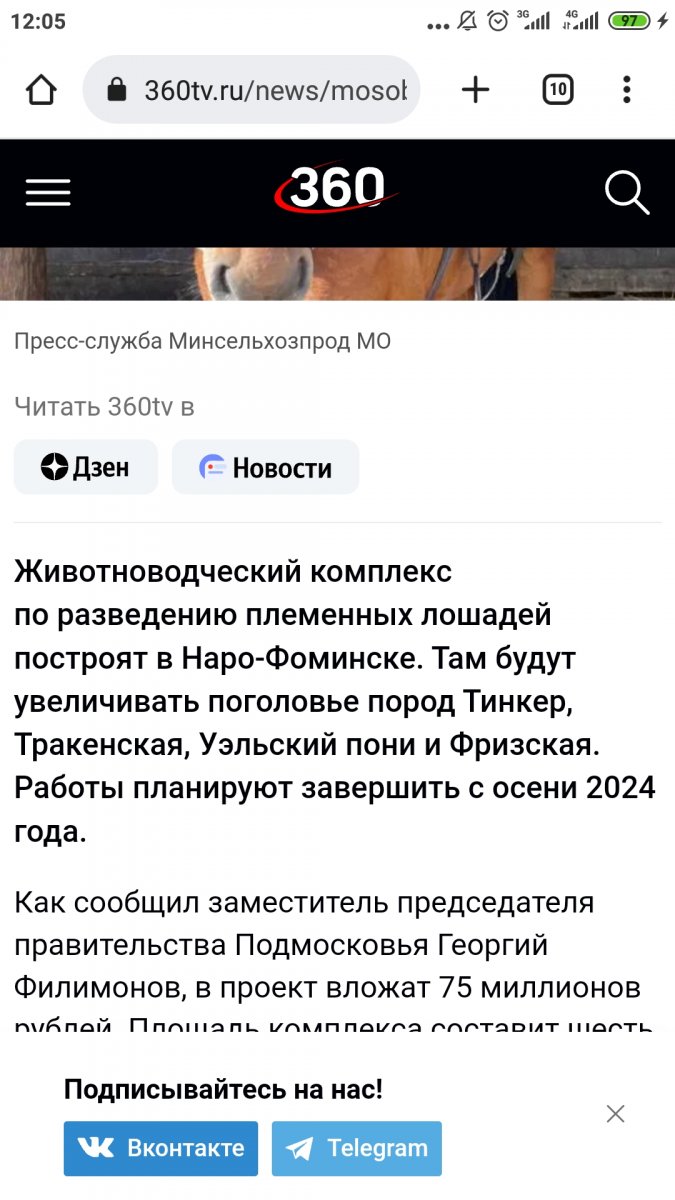Viewport: 675px width, 1200px height.
Task: Dismiss the subscription banner
Action: coord(615,1113)
